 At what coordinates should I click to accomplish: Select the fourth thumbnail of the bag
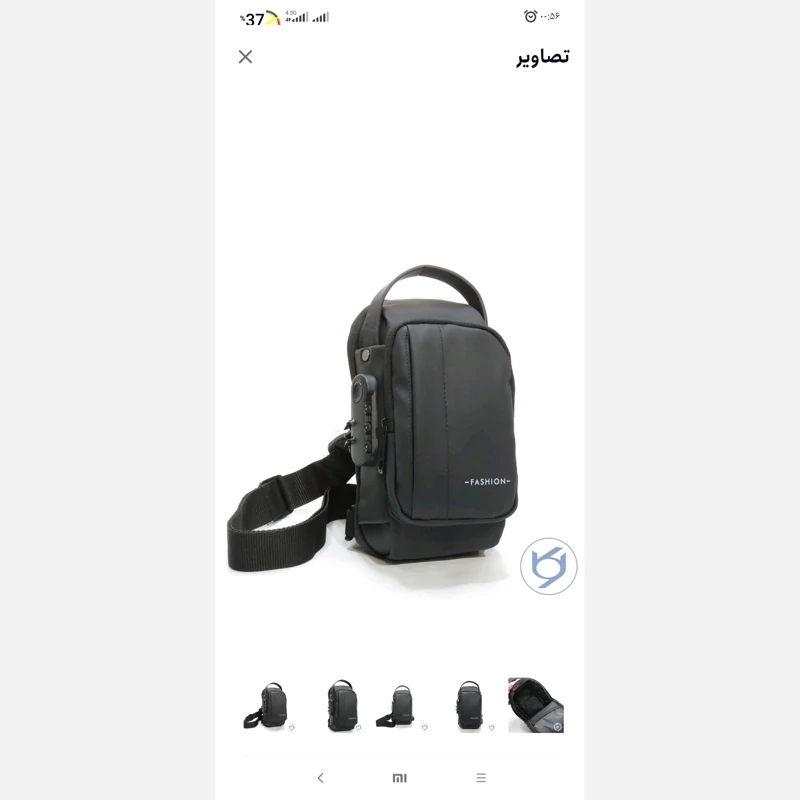pyautogui.click(x=470, y=706)
